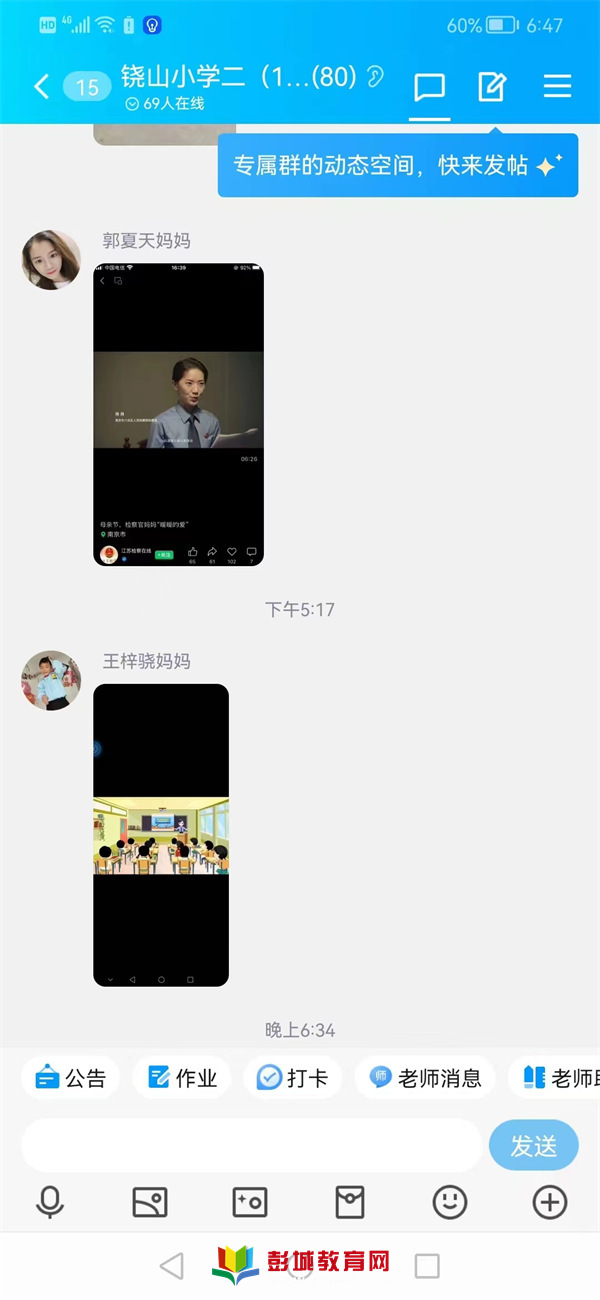Go back from the group chat
Image resolution: width=600 pixels, height=1300 pixels.
(41, 87)
